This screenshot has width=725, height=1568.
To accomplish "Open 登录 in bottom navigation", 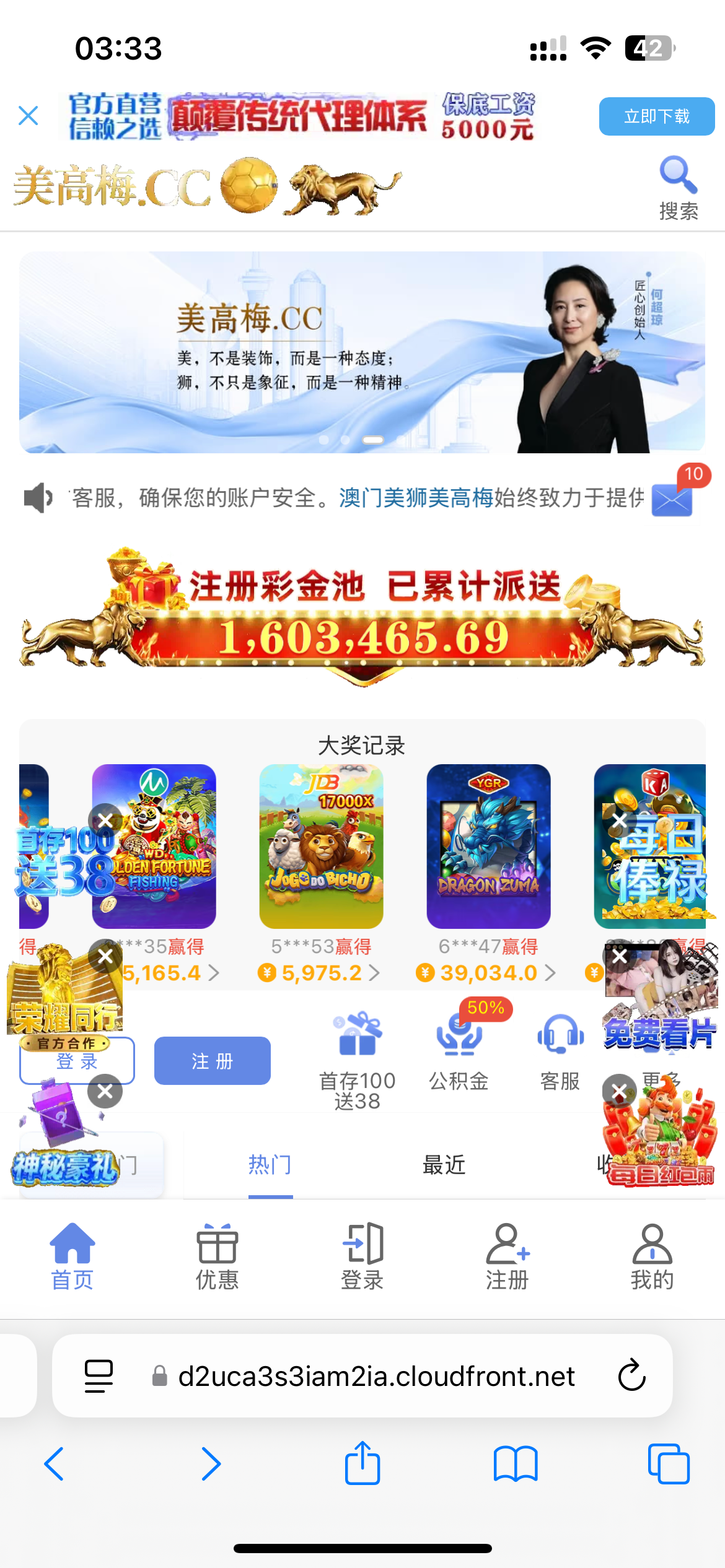I will [362, 1255].
